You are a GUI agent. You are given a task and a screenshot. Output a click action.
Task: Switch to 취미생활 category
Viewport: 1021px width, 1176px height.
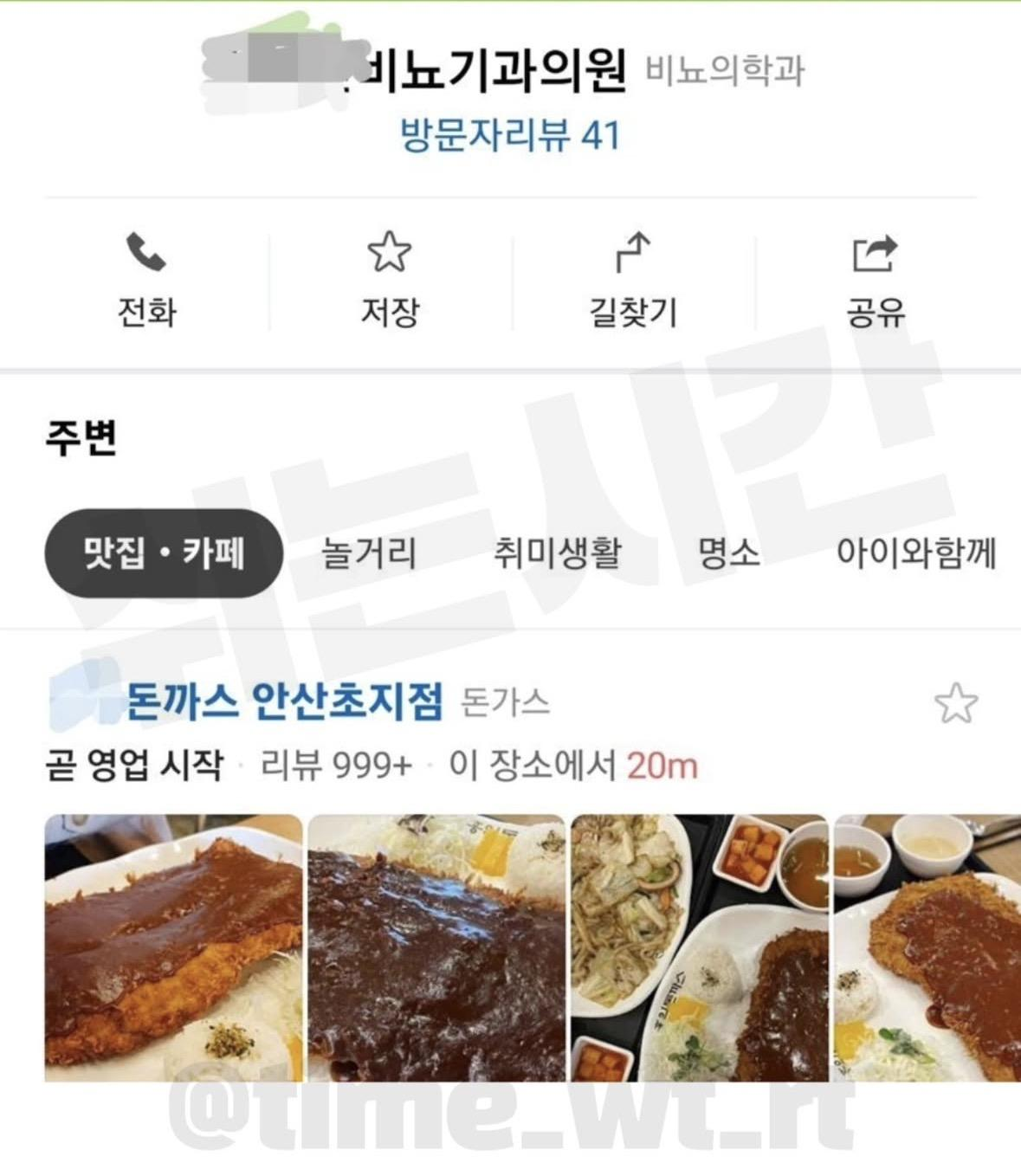coord(558,552)
